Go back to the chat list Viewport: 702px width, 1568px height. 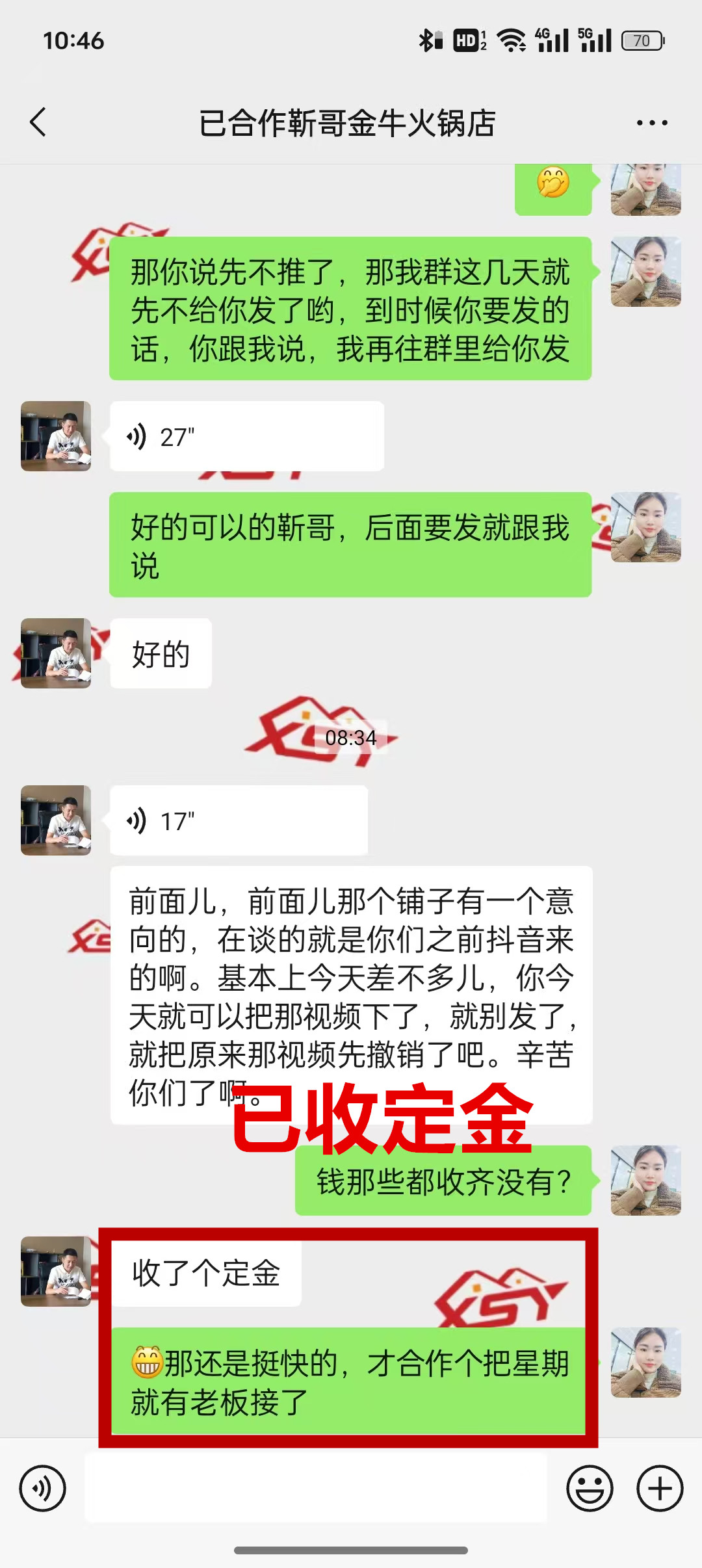(38, 122)
